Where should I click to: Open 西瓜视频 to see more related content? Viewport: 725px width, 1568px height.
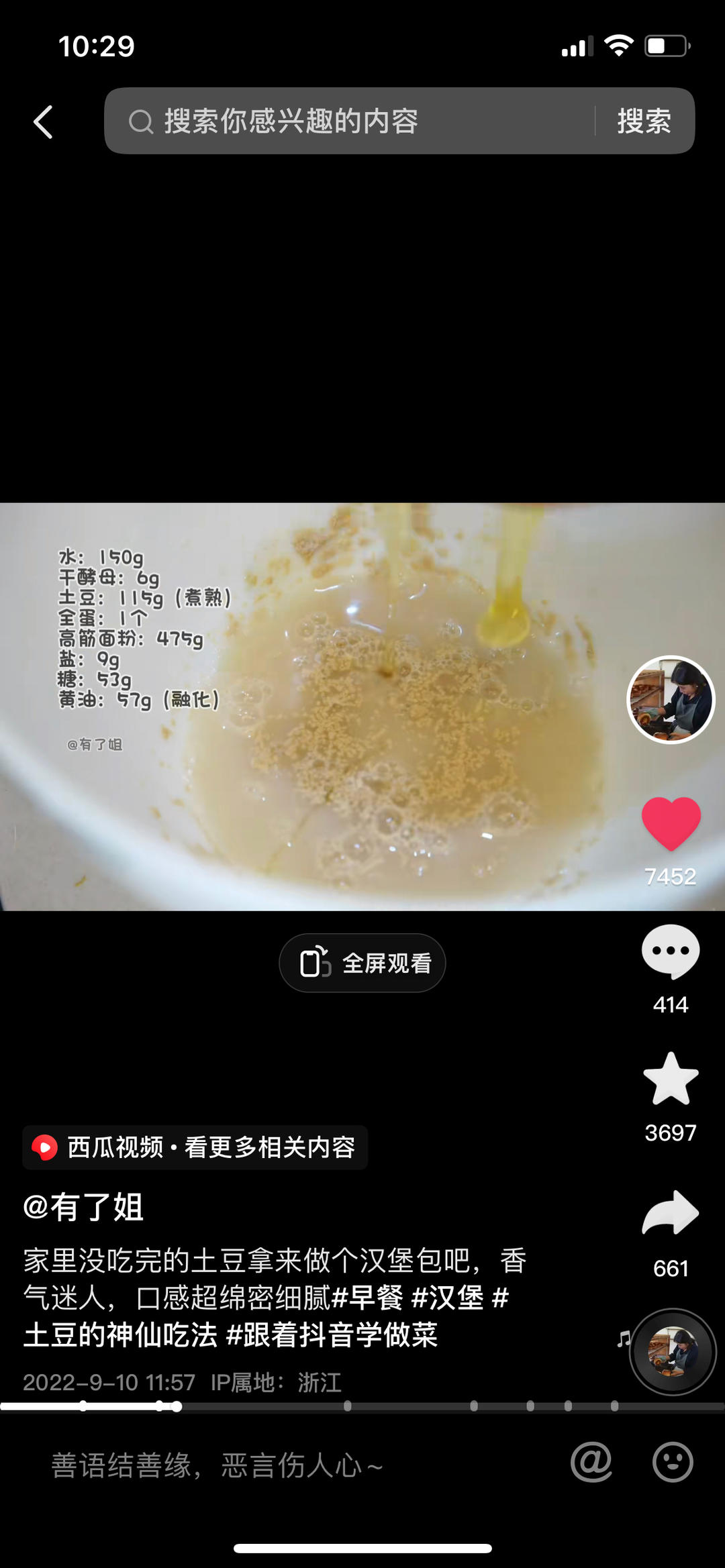[195, 1147]
